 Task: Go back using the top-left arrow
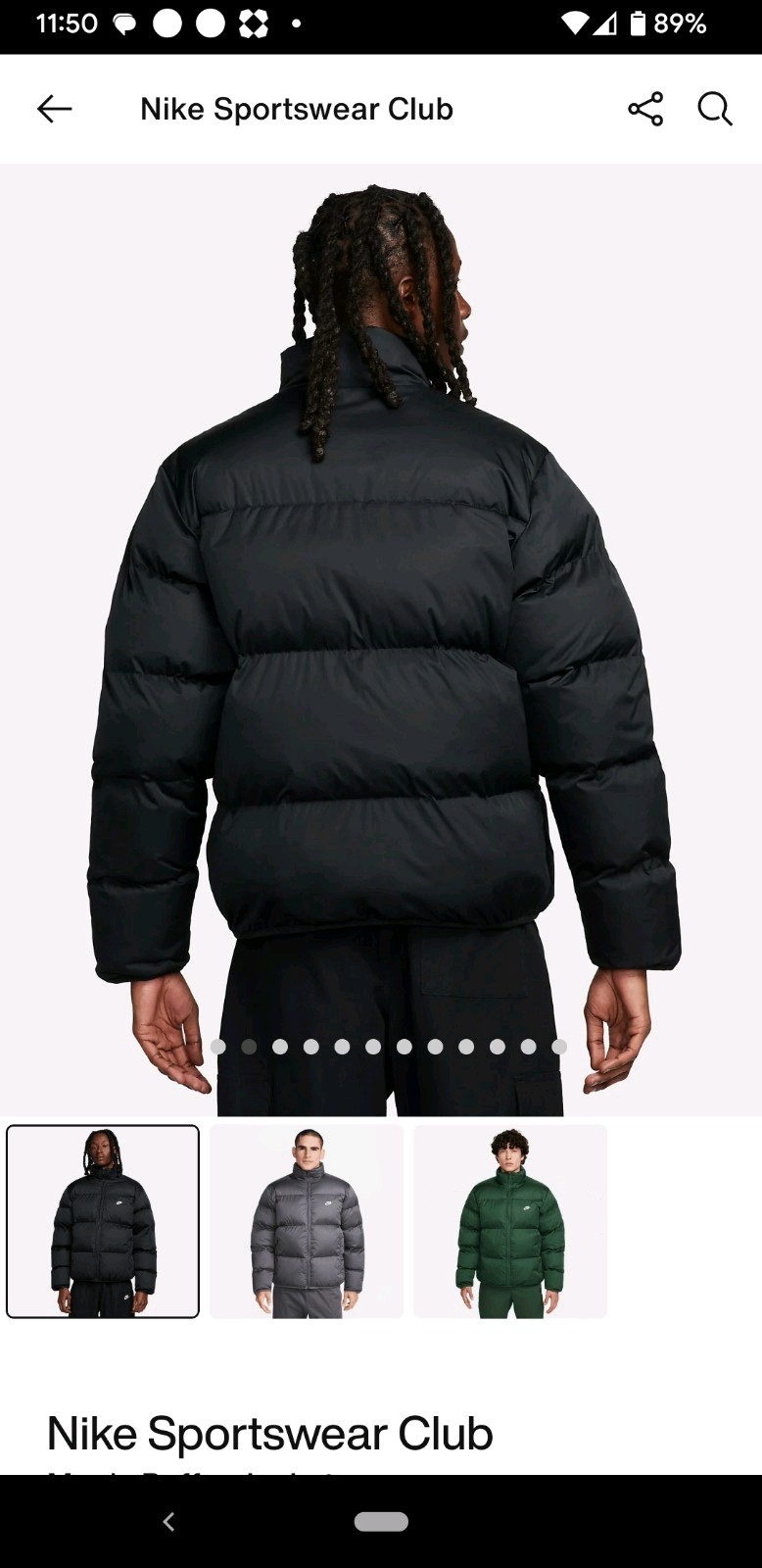tap(54, 109)
